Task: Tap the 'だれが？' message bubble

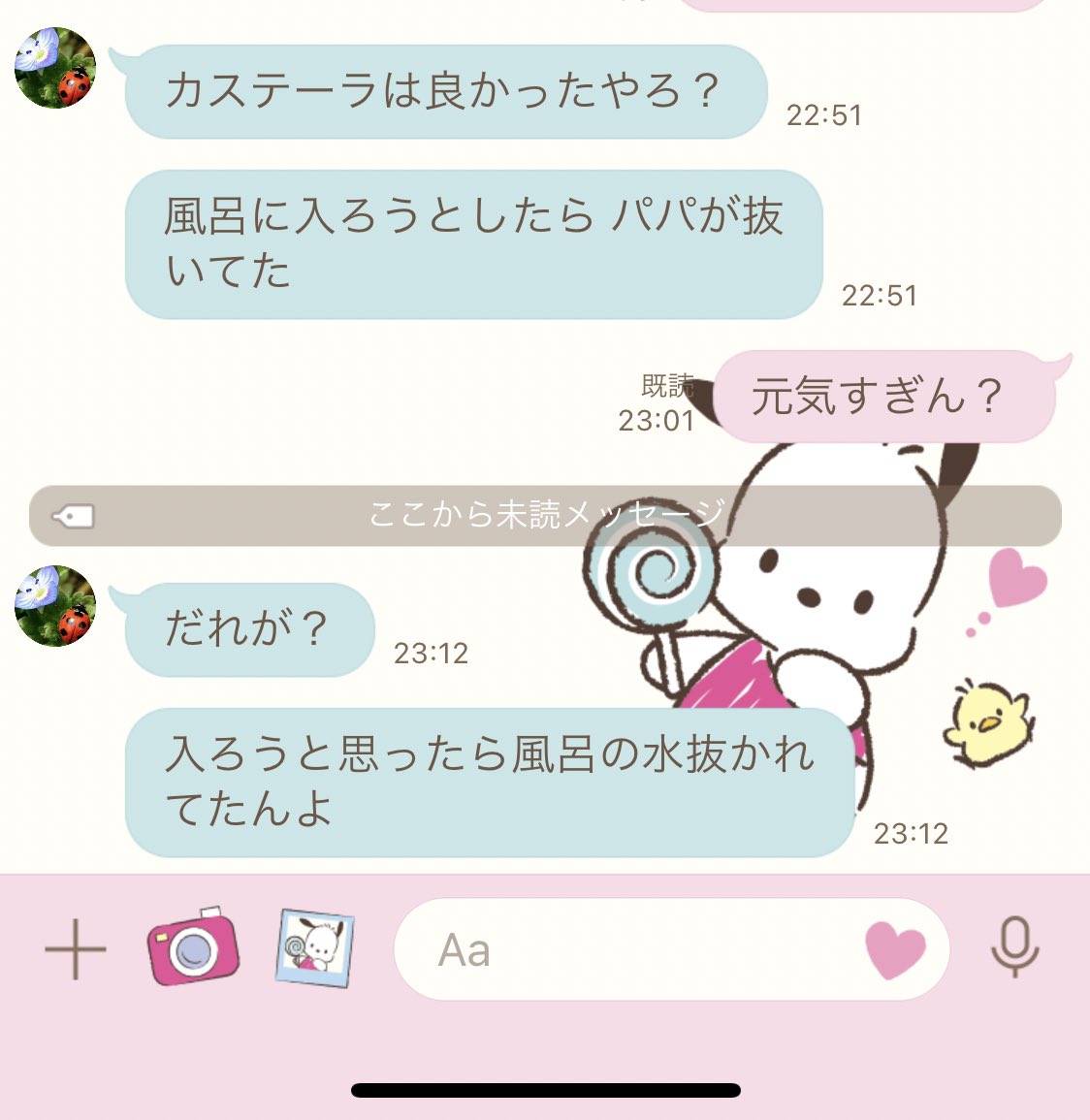Action: 247,630
